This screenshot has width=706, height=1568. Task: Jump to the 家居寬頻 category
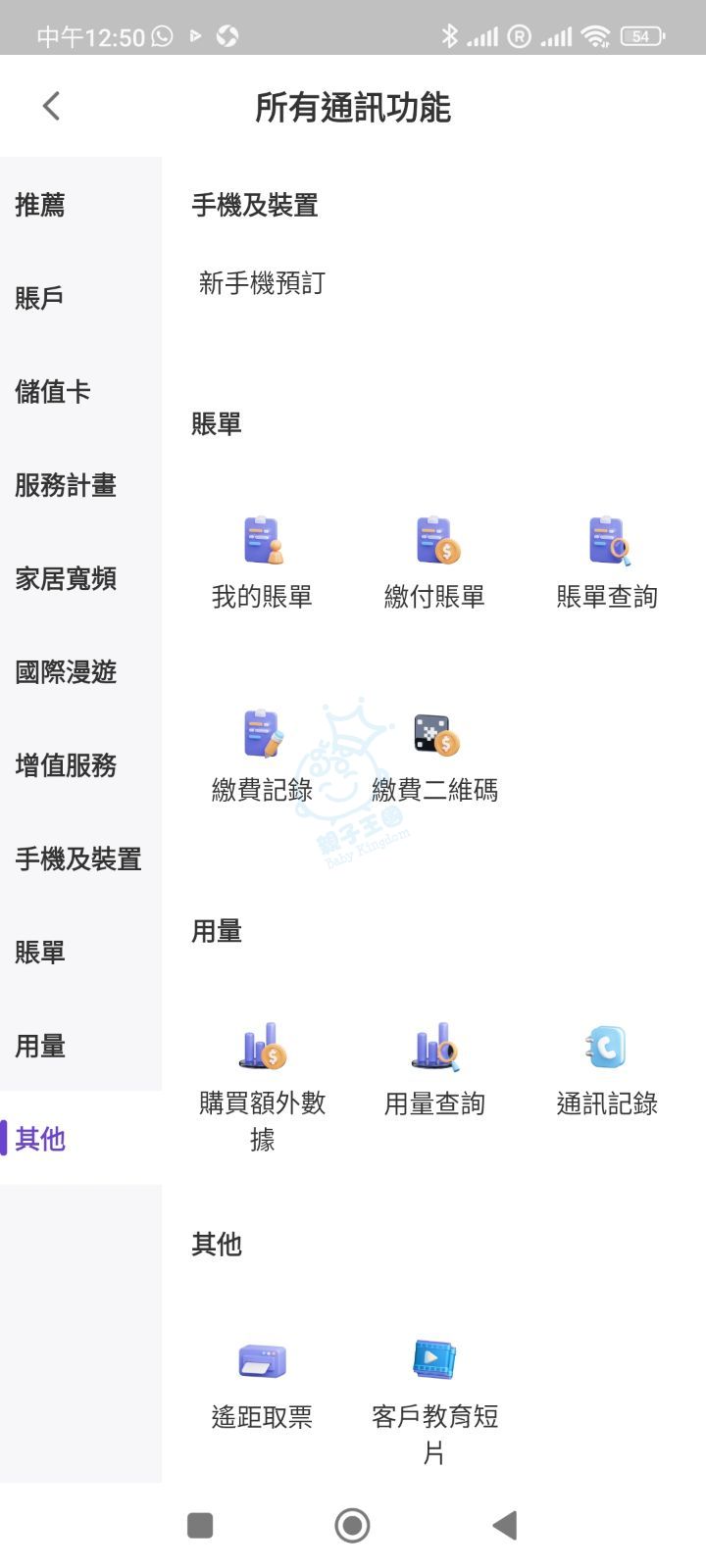coord(66,578)
